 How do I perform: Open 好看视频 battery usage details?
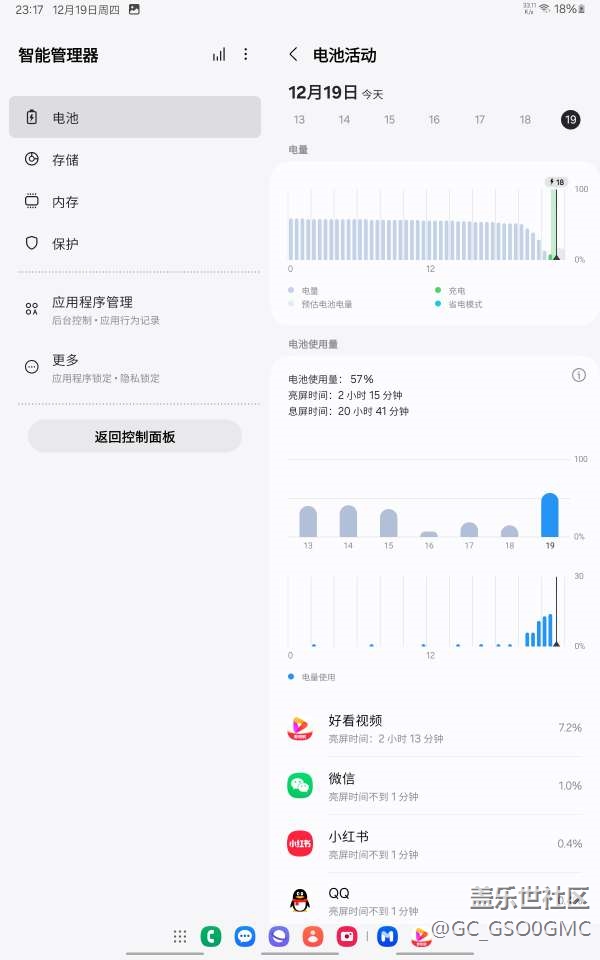coord(435,728)
